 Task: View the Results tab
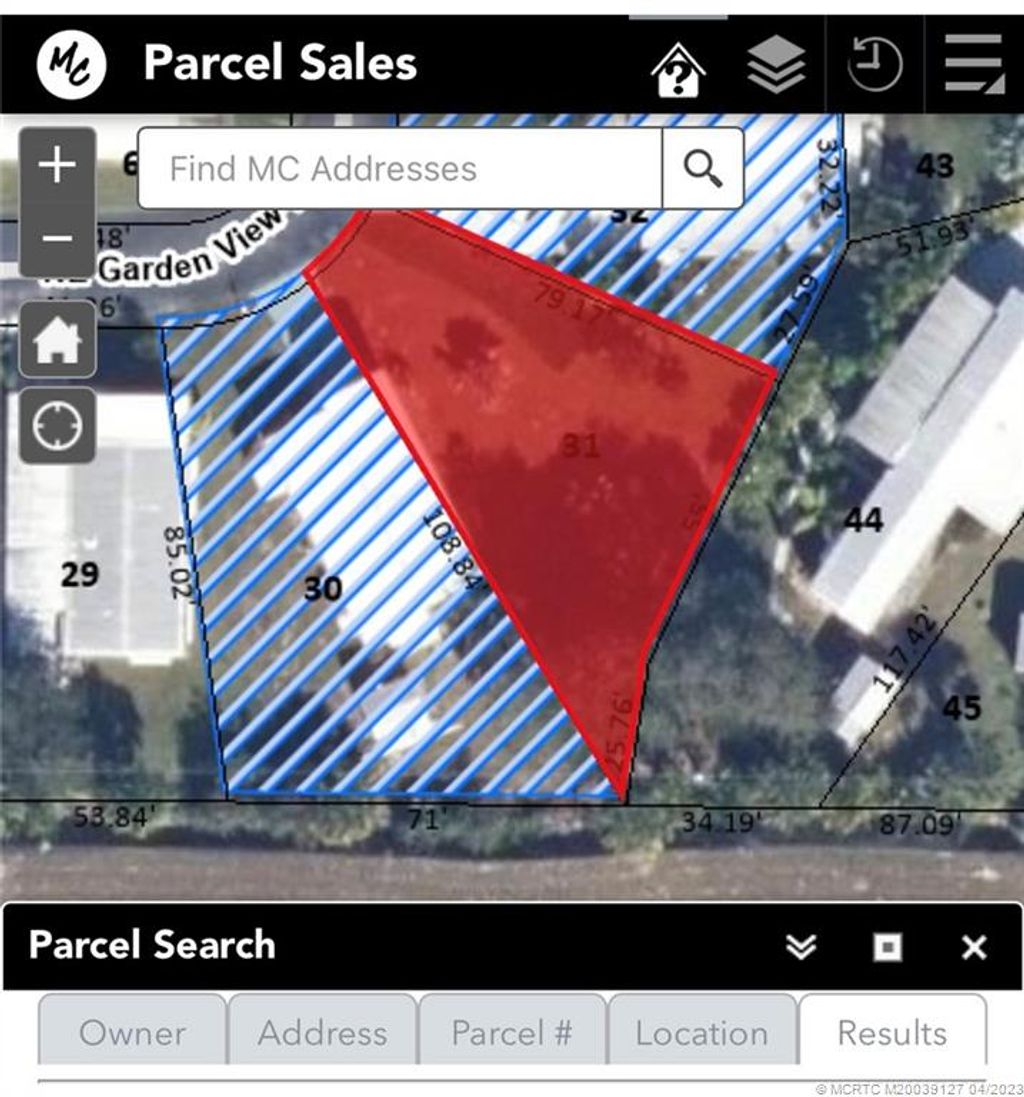(892, 1032)
